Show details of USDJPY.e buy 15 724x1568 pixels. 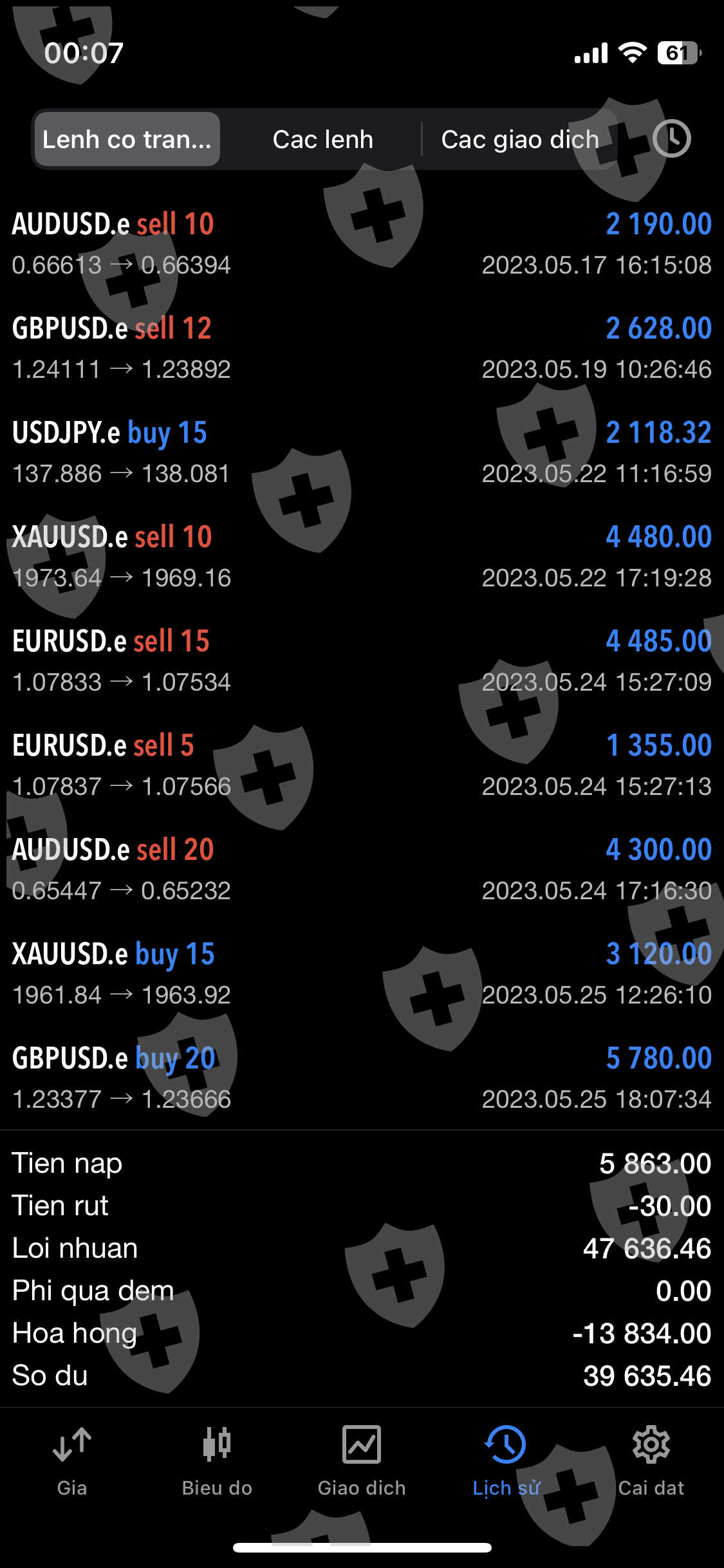coord(362,453)
